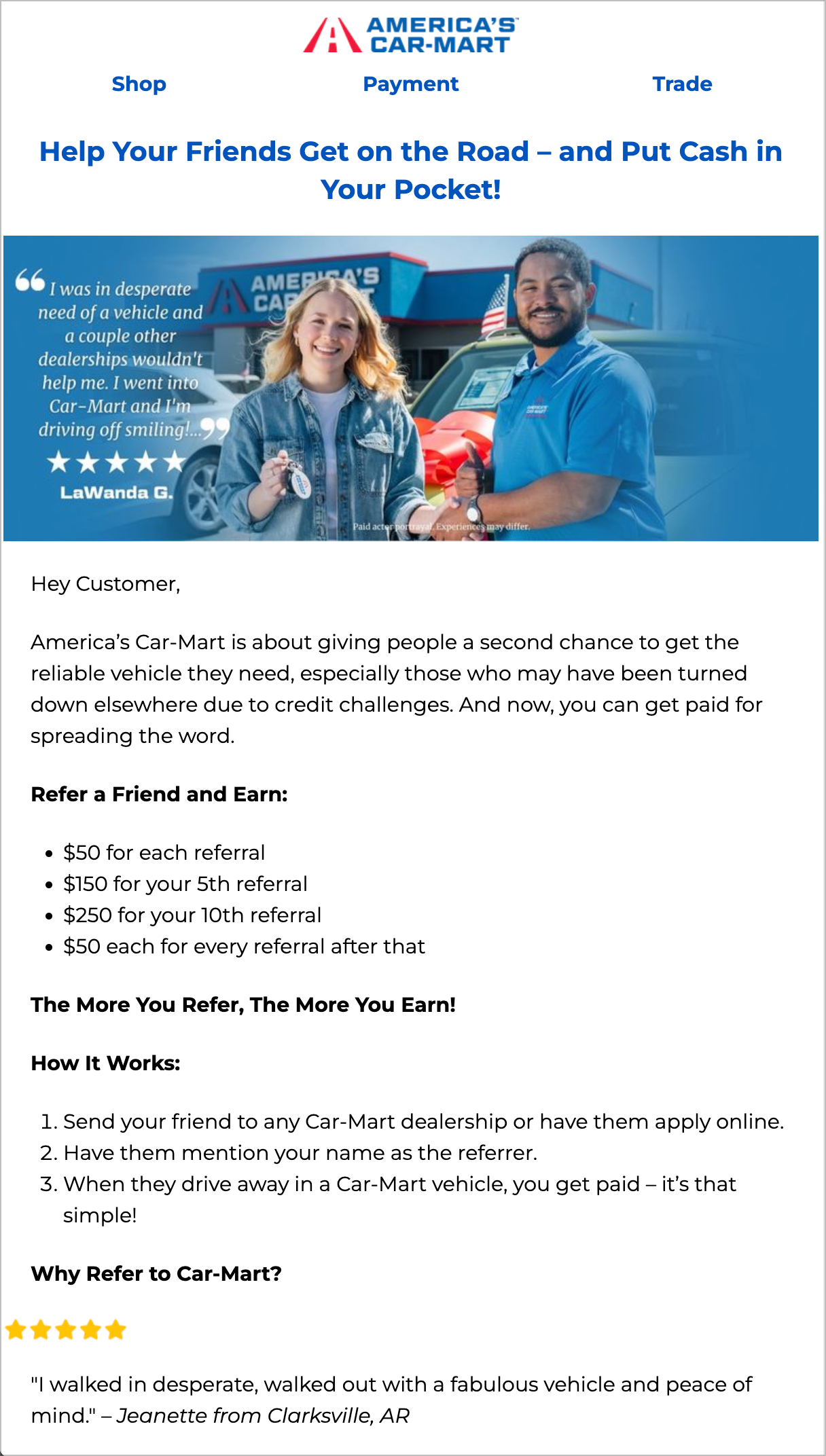Go to the Payment link
Image resolution: width=826 pixels, height=1456 pixels.
tap(410, 84)
